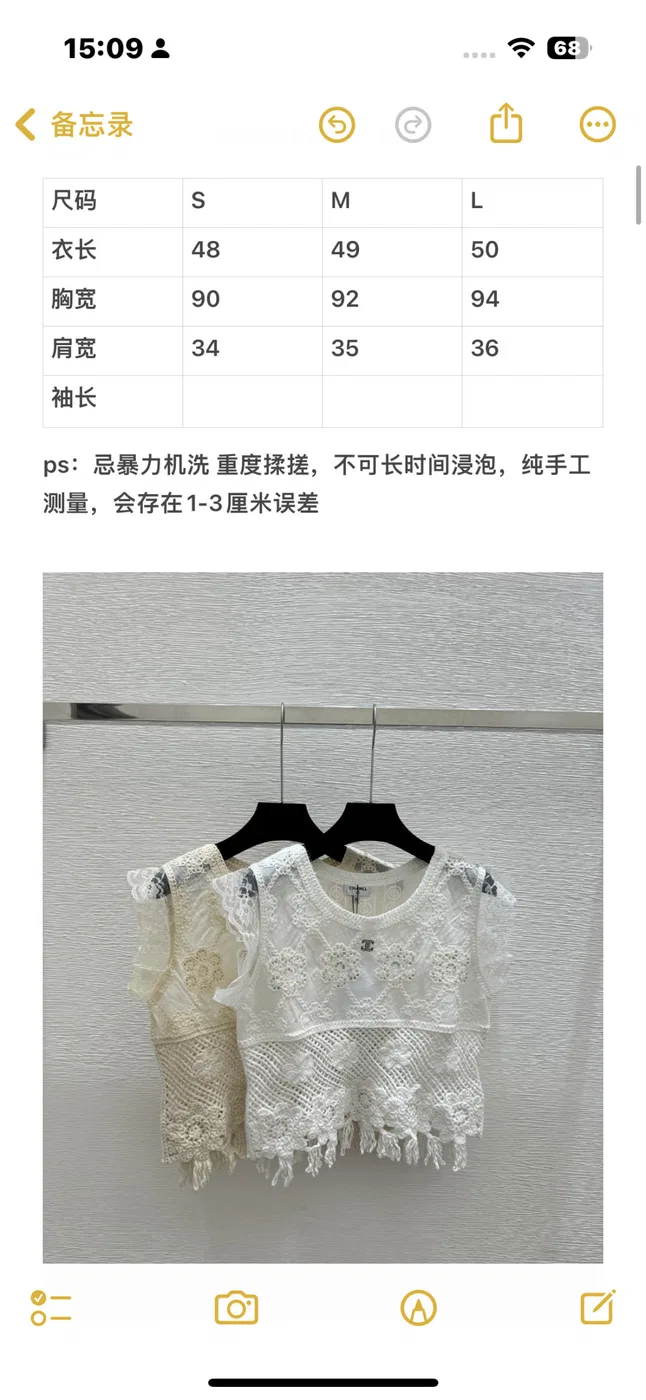The image size is (646, 1400).
Task: Open the camera attachment options
Action: pyautogui.click(x=237, y=1307)
